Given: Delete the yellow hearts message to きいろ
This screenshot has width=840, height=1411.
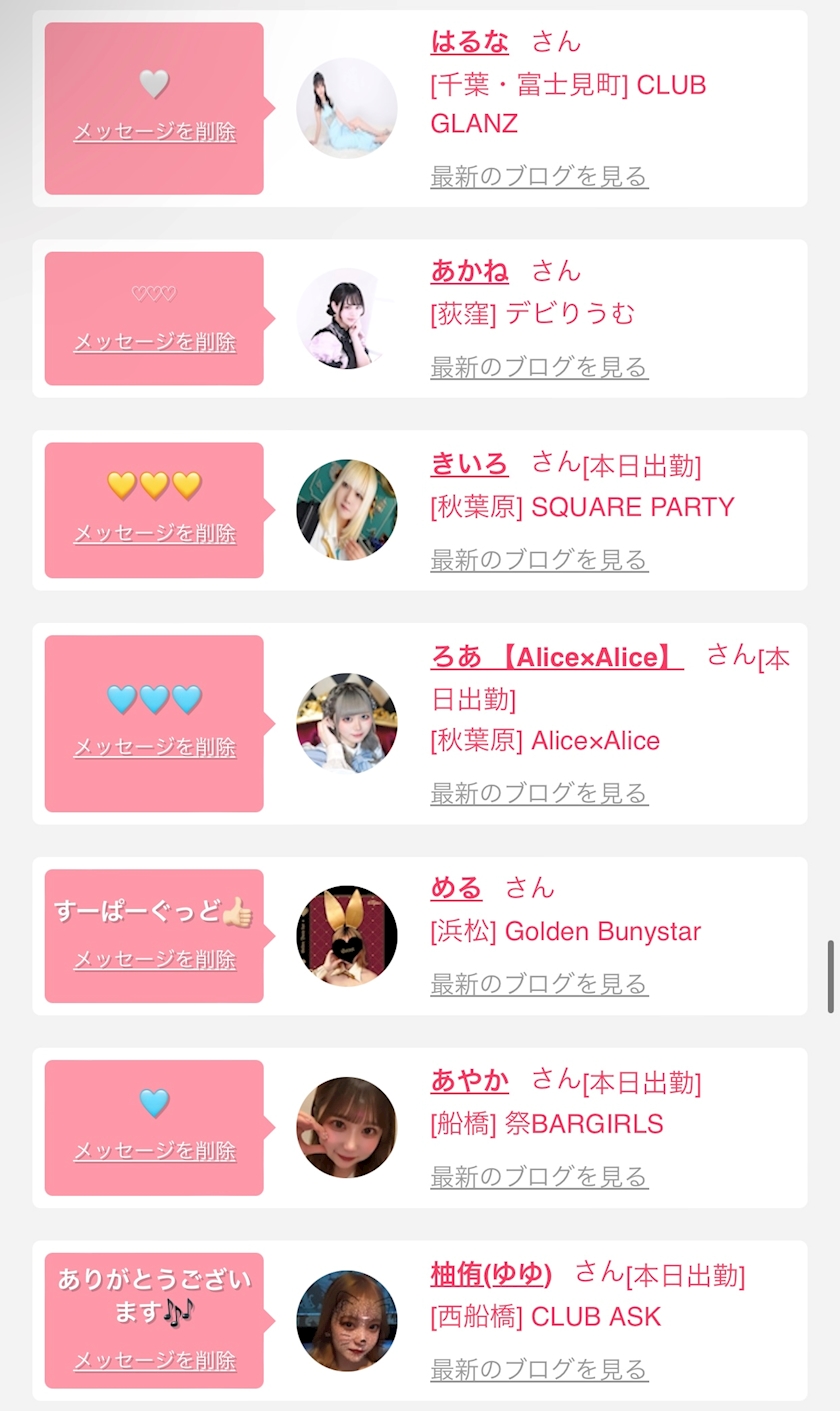Looking at the screenshot, I should 155,534.
